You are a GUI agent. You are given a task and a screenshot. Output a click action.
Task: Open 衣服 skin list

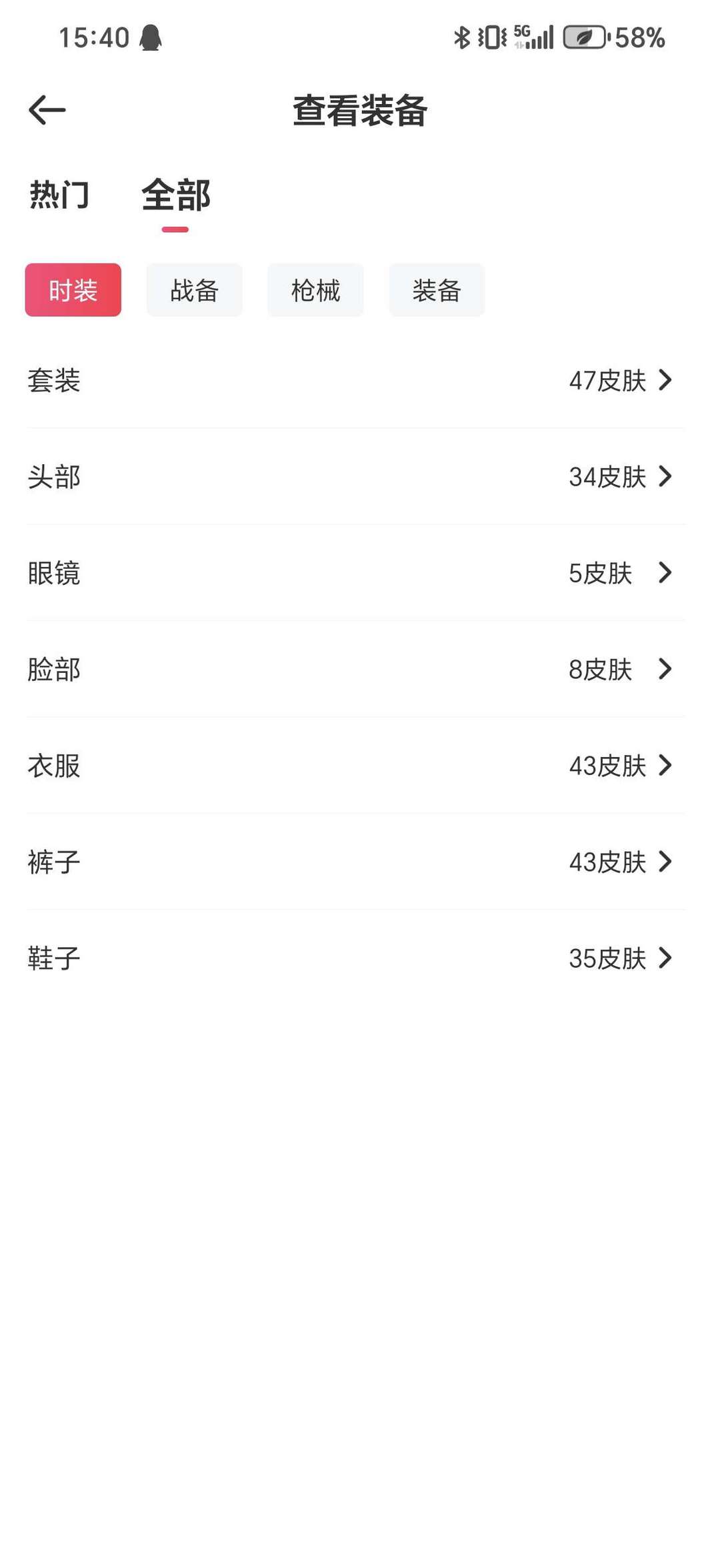point(356,766)
